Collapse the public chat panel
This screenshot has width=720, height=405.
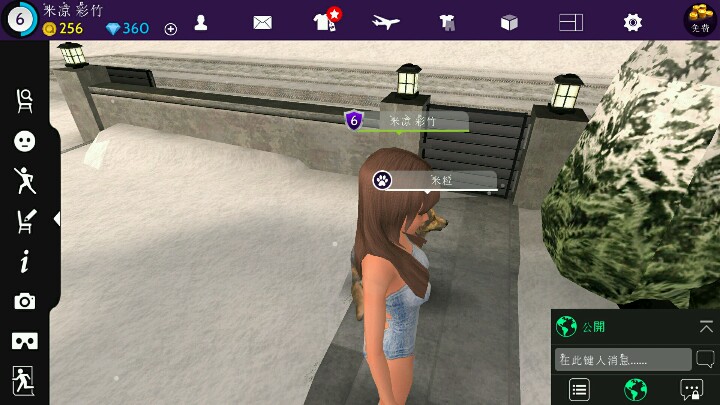point(706,327)
